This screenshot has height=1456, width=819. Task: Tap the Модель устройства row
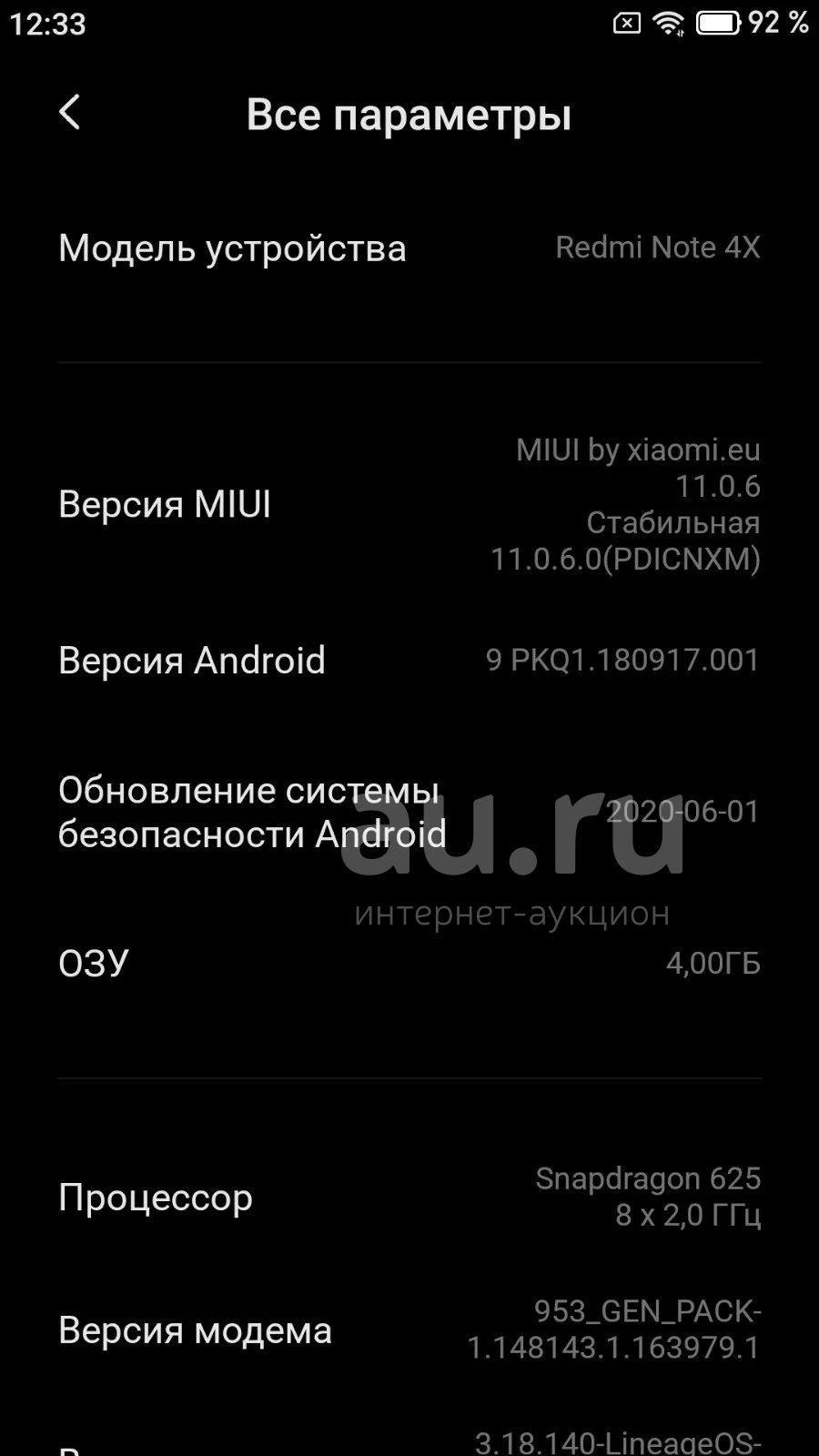[x=409, y=248]
